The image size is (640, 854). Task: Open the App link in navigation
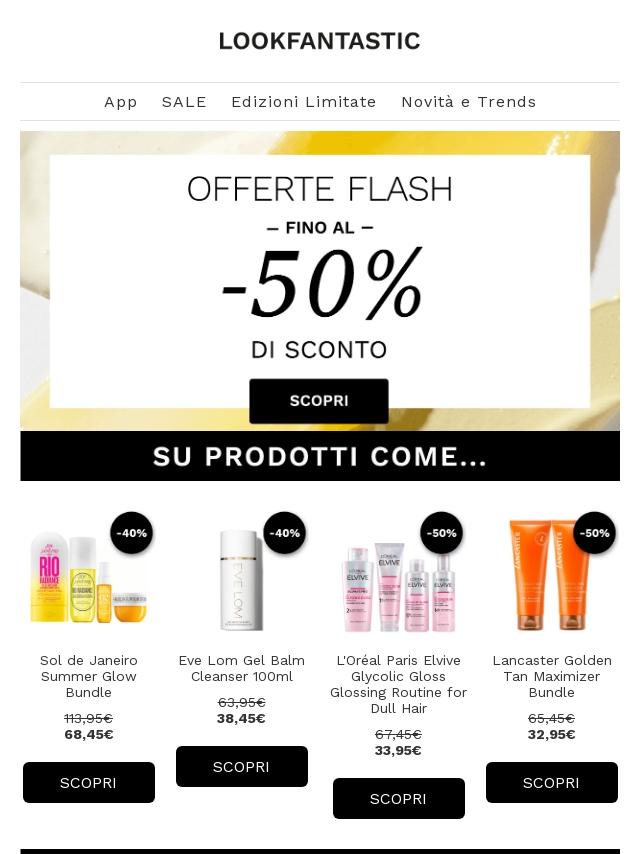click(120, 102)
